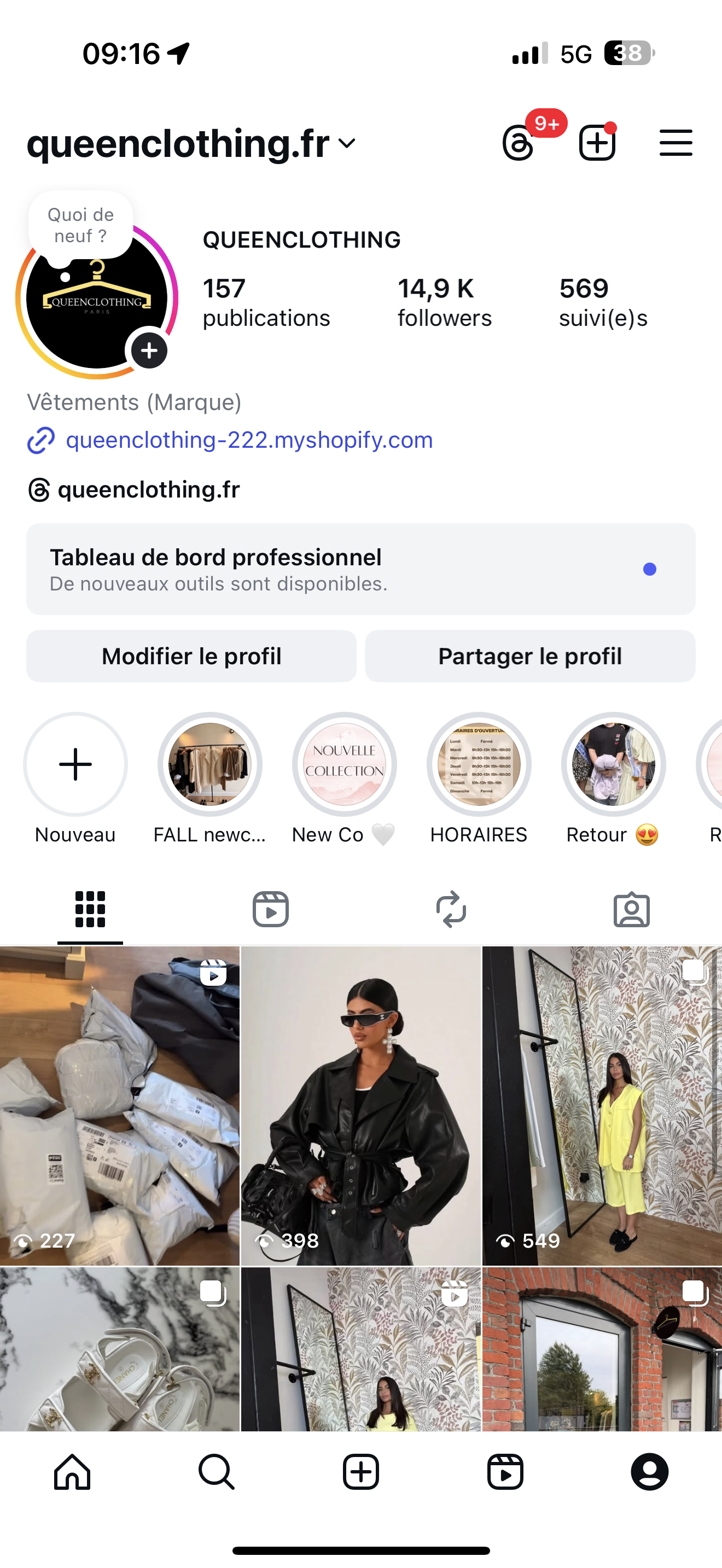Go to the Home feed

click(x=72, y=1472)
